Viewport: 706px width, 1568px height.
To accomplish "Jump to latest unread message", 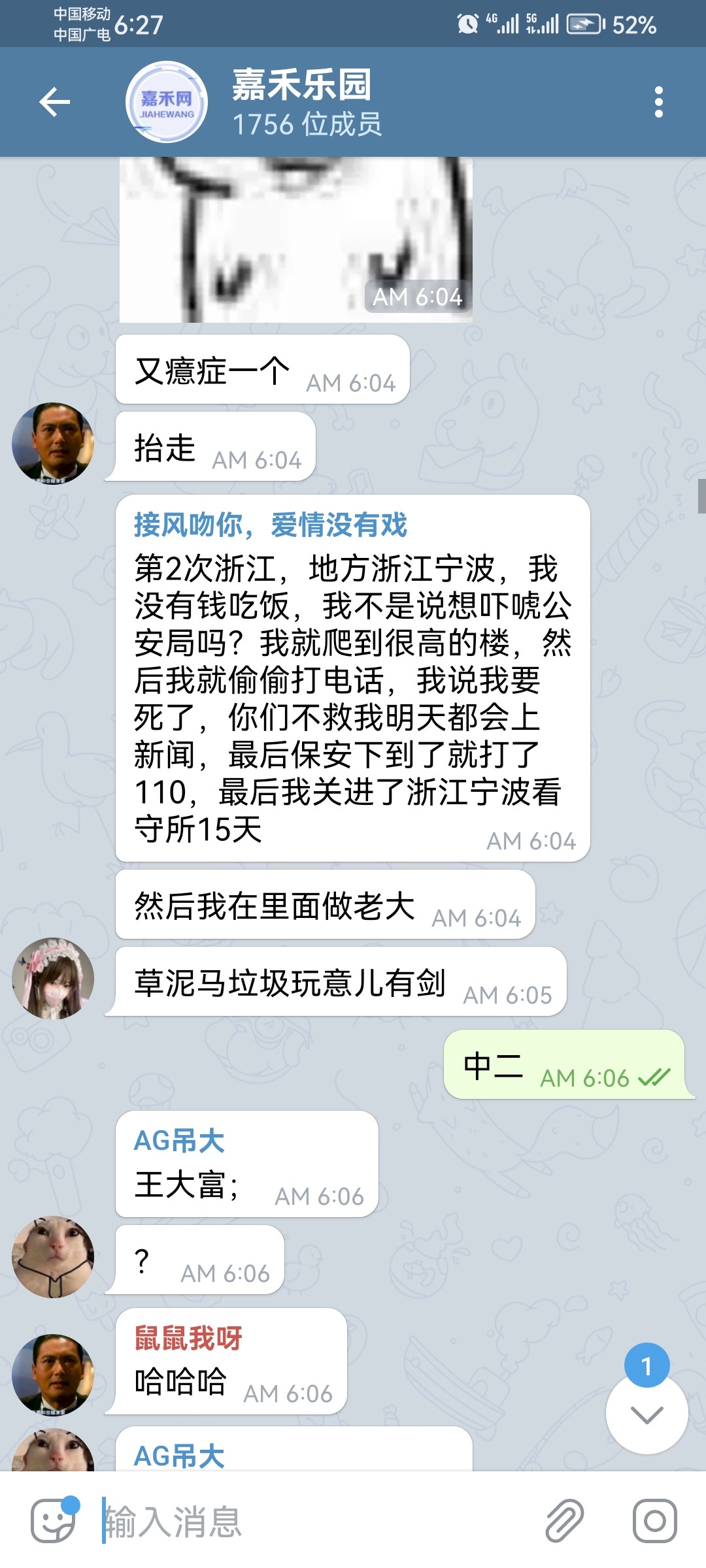I will (647, 1414).
